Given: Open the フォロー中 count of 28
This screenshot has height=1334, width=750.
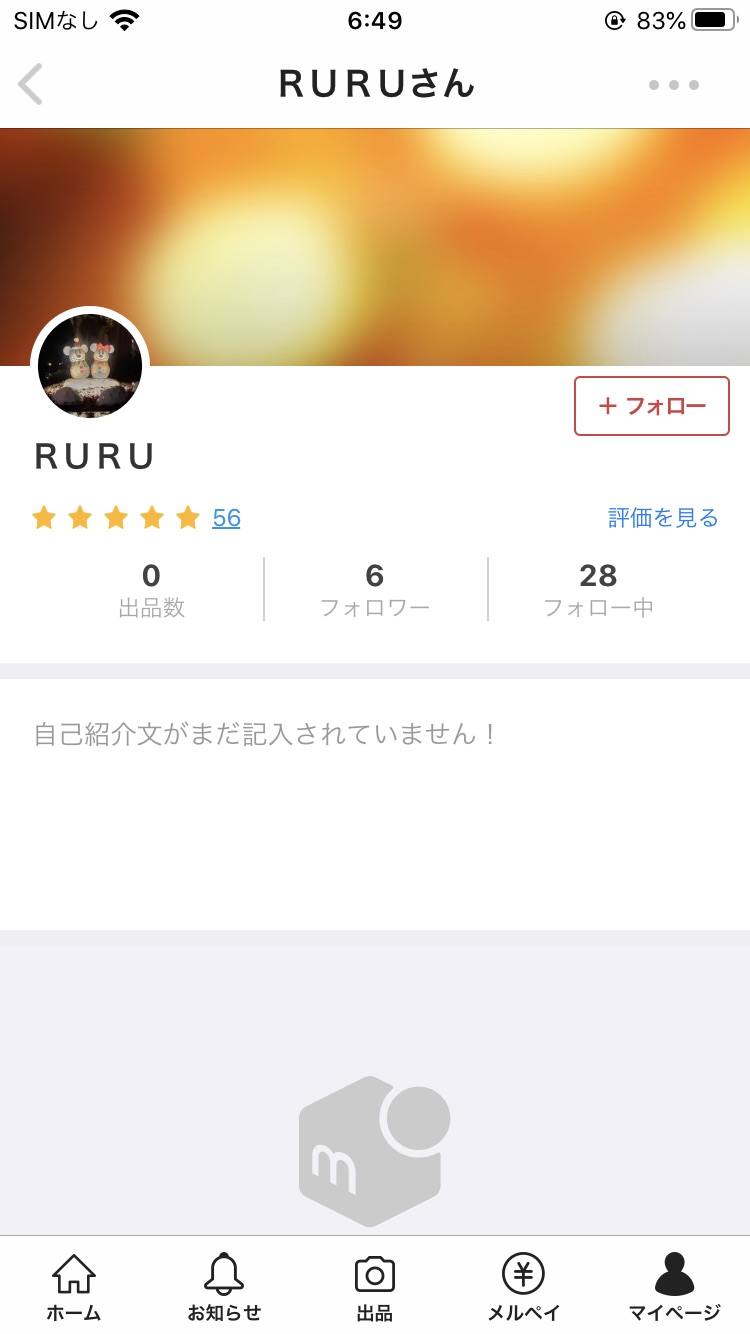Looking at the screenshot, I should pos(598,589).
